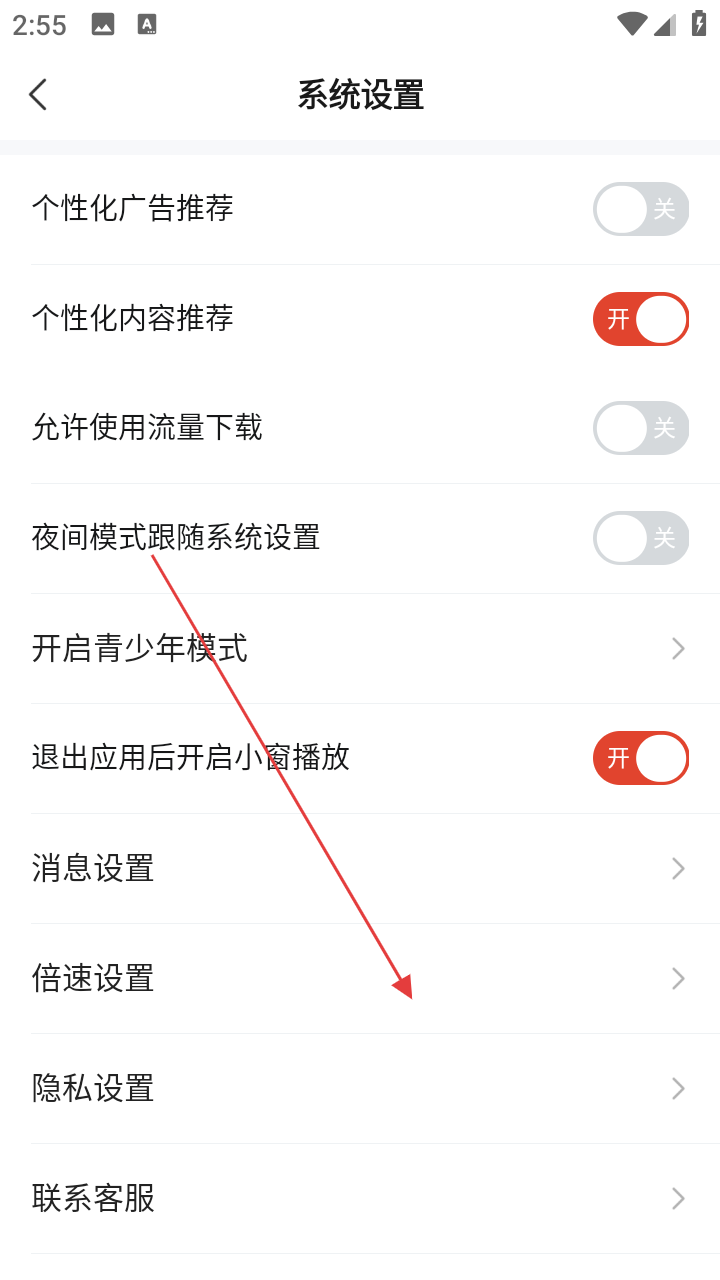The width and height of the screenshot is (720, 1280).
Task: Open 联系客服
Action: coord(360,1198)
